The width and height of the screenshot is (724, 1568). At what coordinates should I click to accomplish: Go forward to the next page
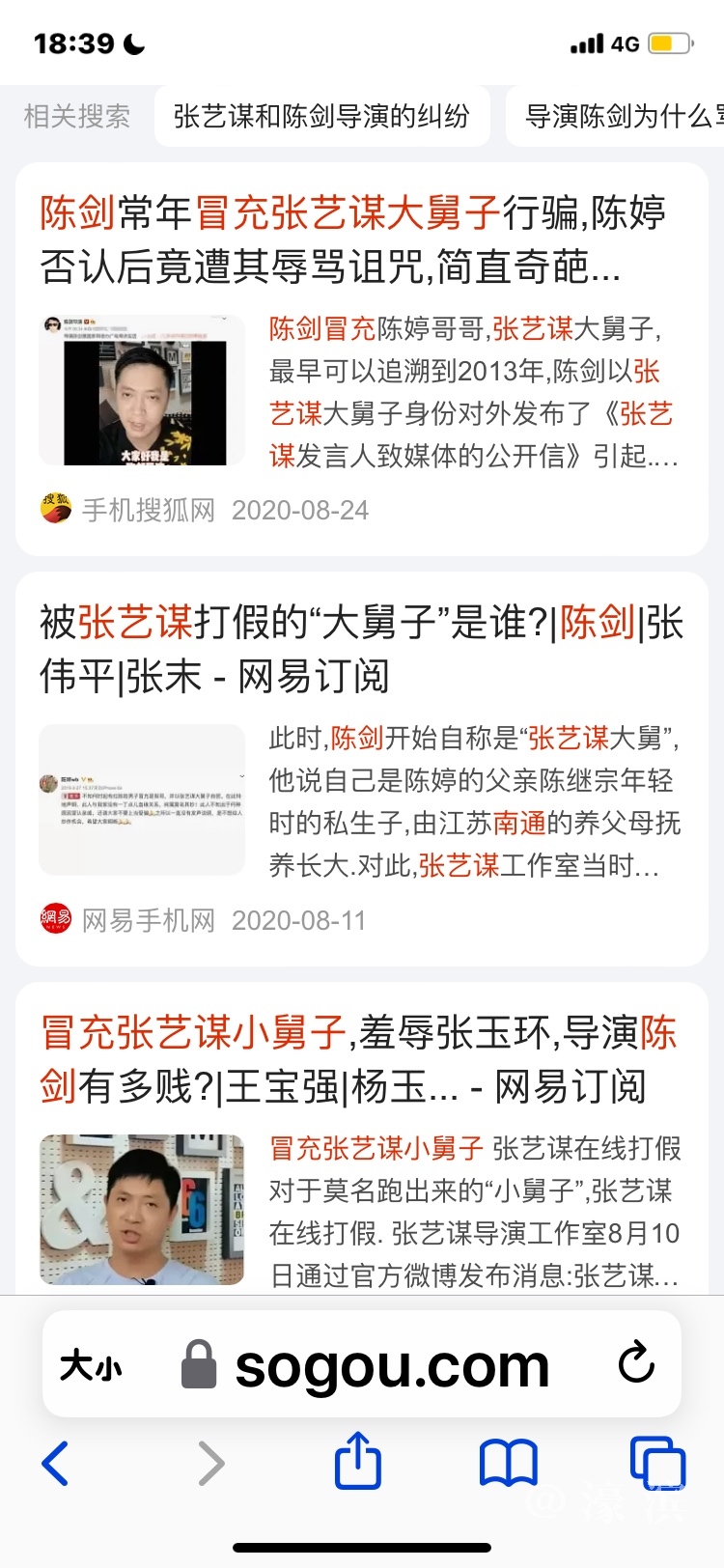click(210, 1463)
